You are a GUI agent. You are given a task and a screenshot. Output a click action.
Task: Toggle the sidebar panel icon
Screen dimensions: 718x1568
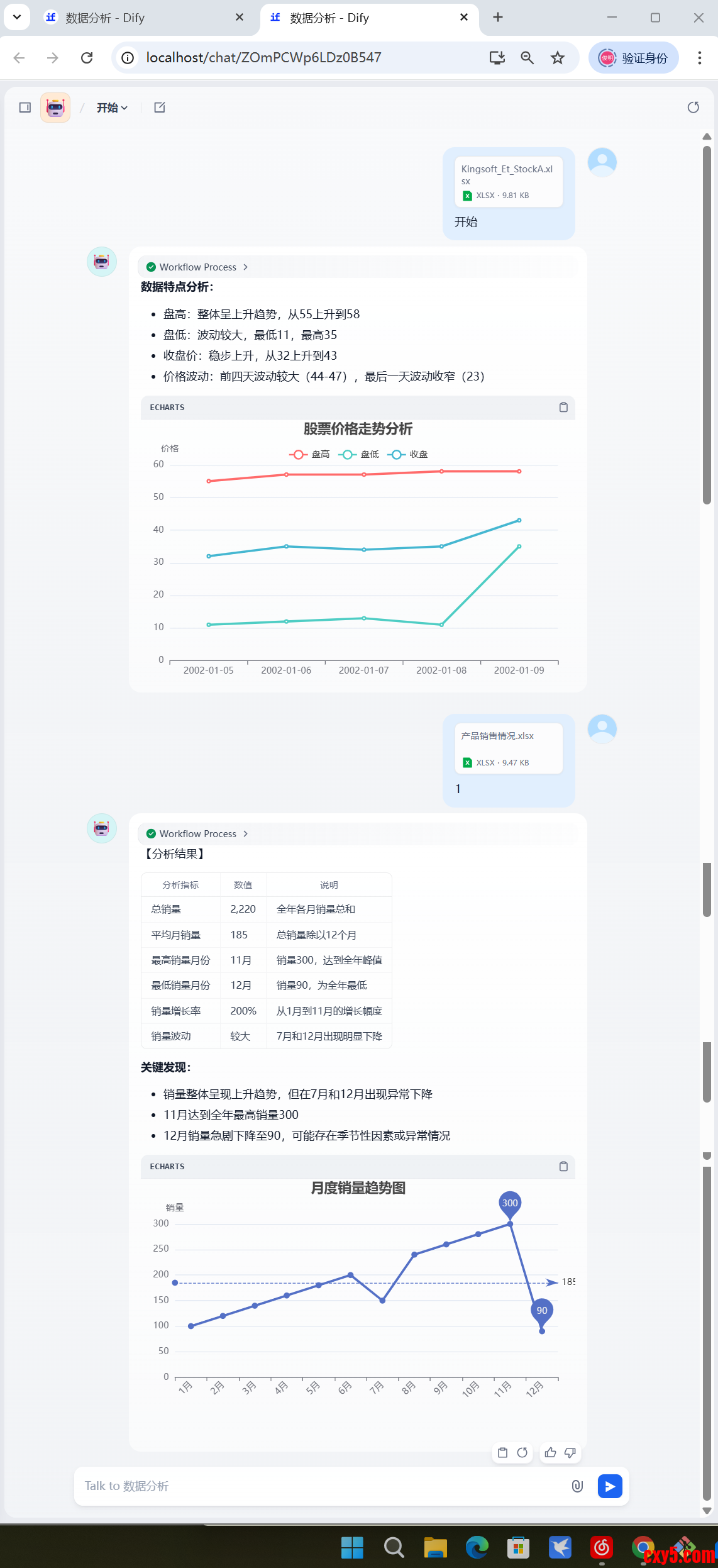25,108
